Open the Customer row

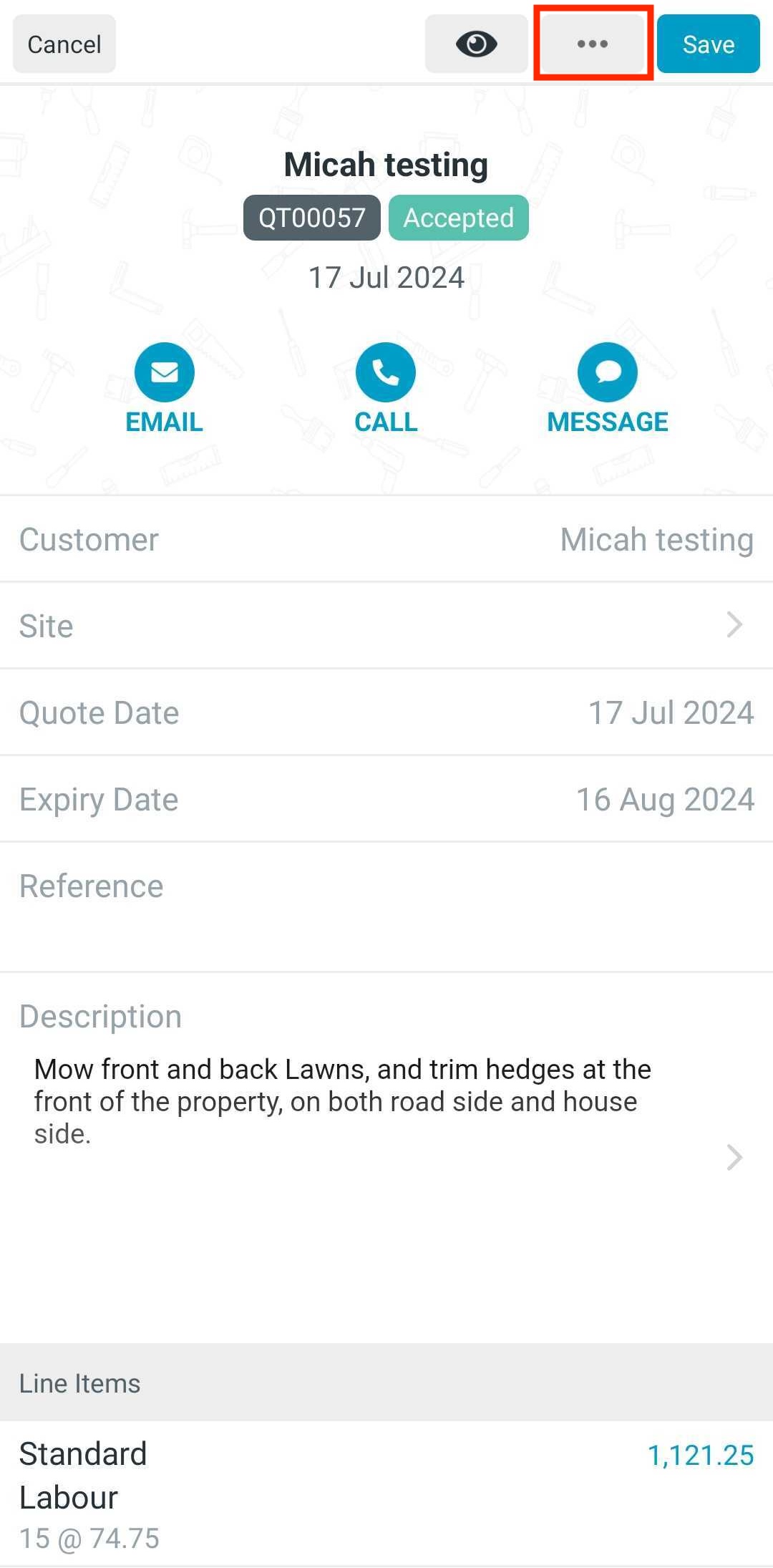[x=386, y=540]
